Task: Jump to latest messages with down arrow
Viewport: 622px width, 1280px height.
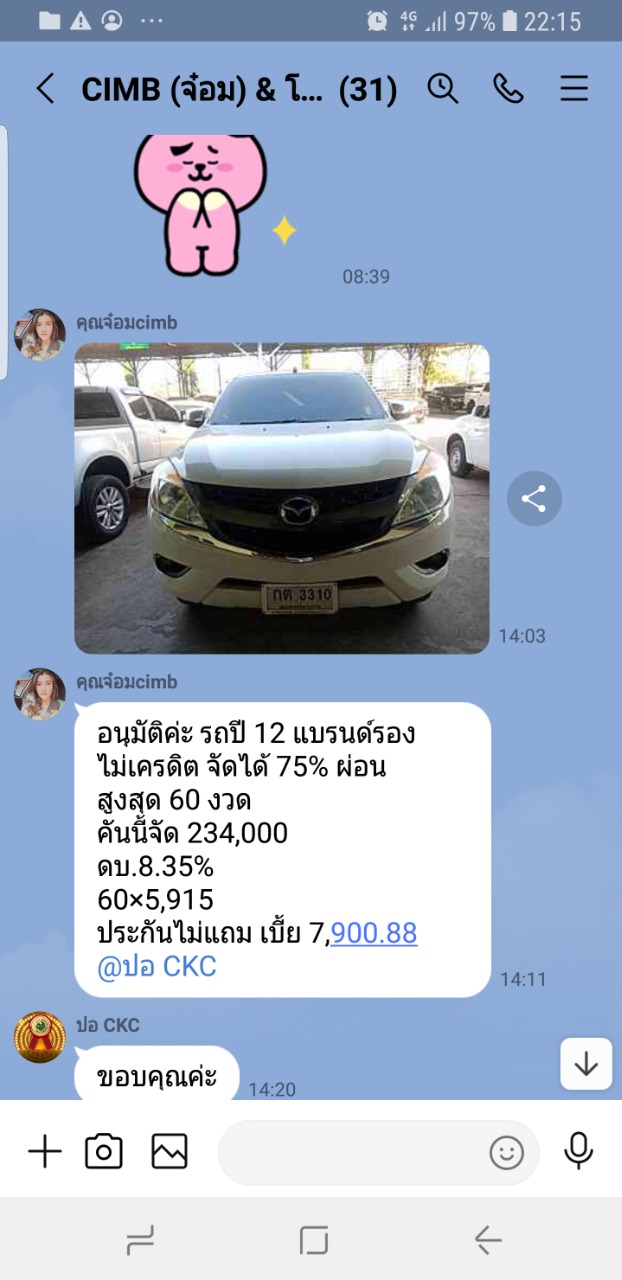Action: coord(586,1064)
